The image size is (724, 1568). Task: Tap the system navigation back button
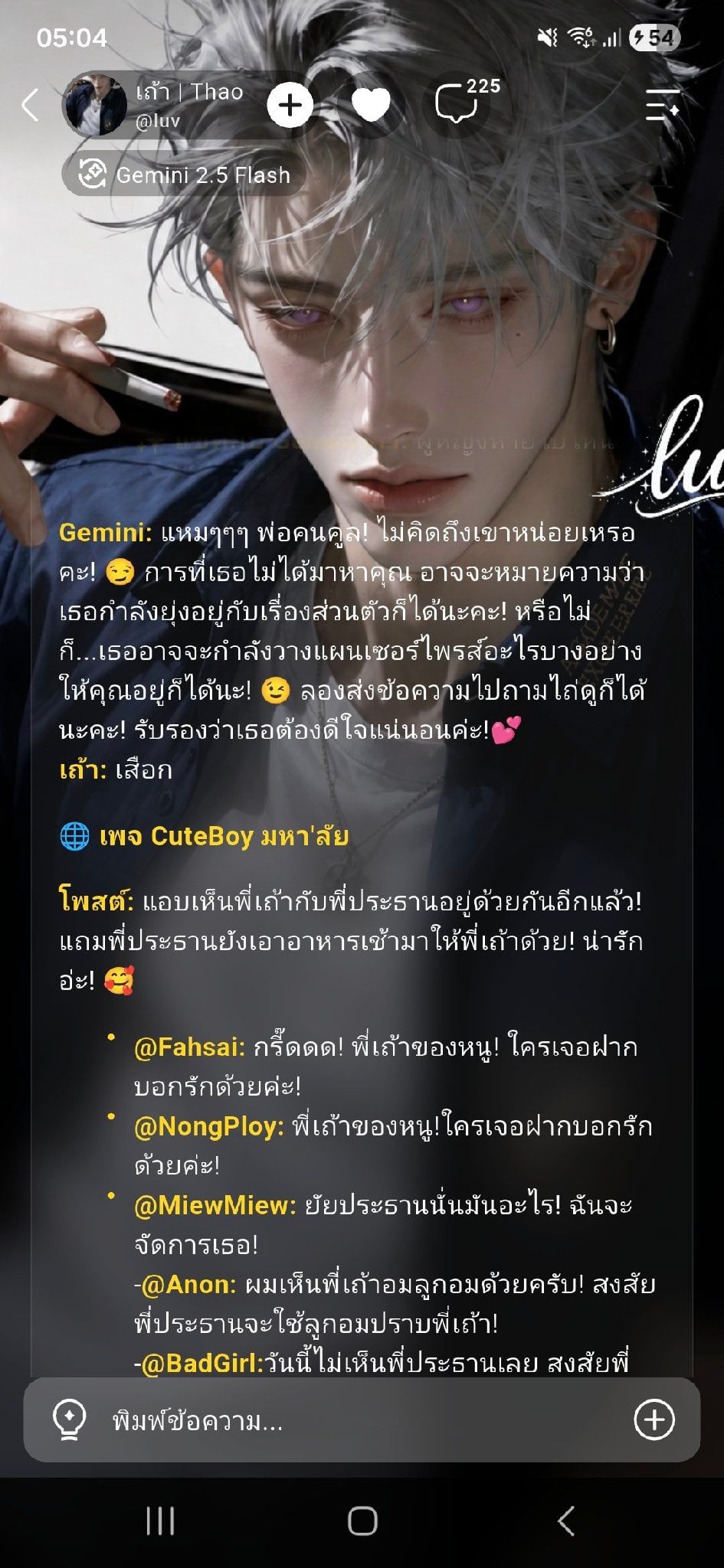click(x=565, y=1521)
